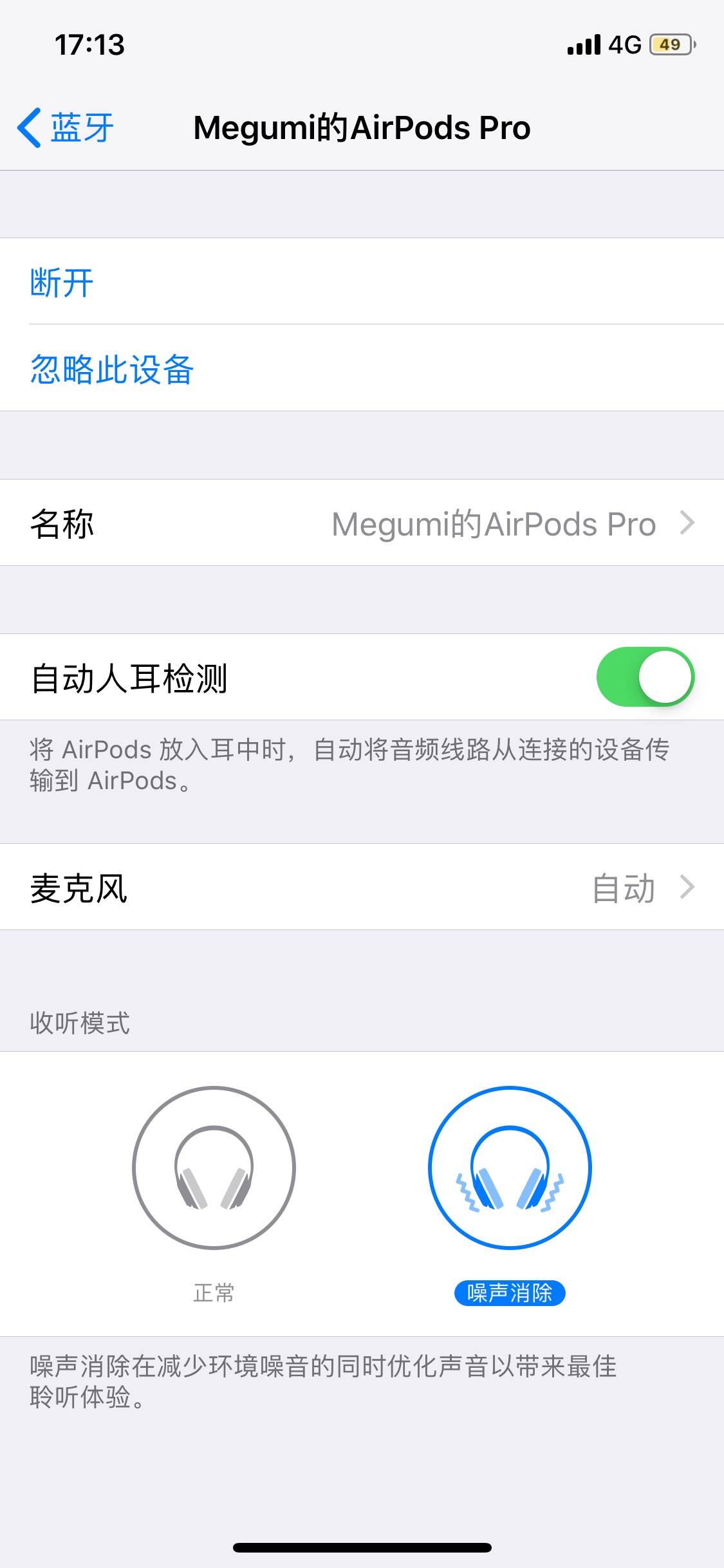Screen dimensions: 724x1568
Task: Disable the 自动人耳检测 switch
Action: [645, 677]
